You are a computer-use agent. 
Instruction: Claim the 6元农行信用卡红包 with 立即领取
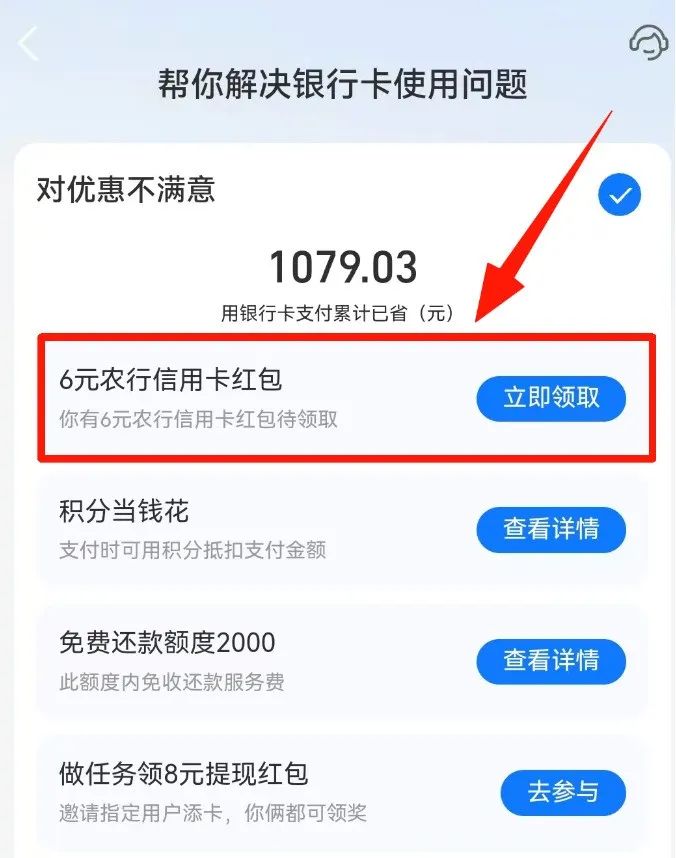[x=551, y=397]
